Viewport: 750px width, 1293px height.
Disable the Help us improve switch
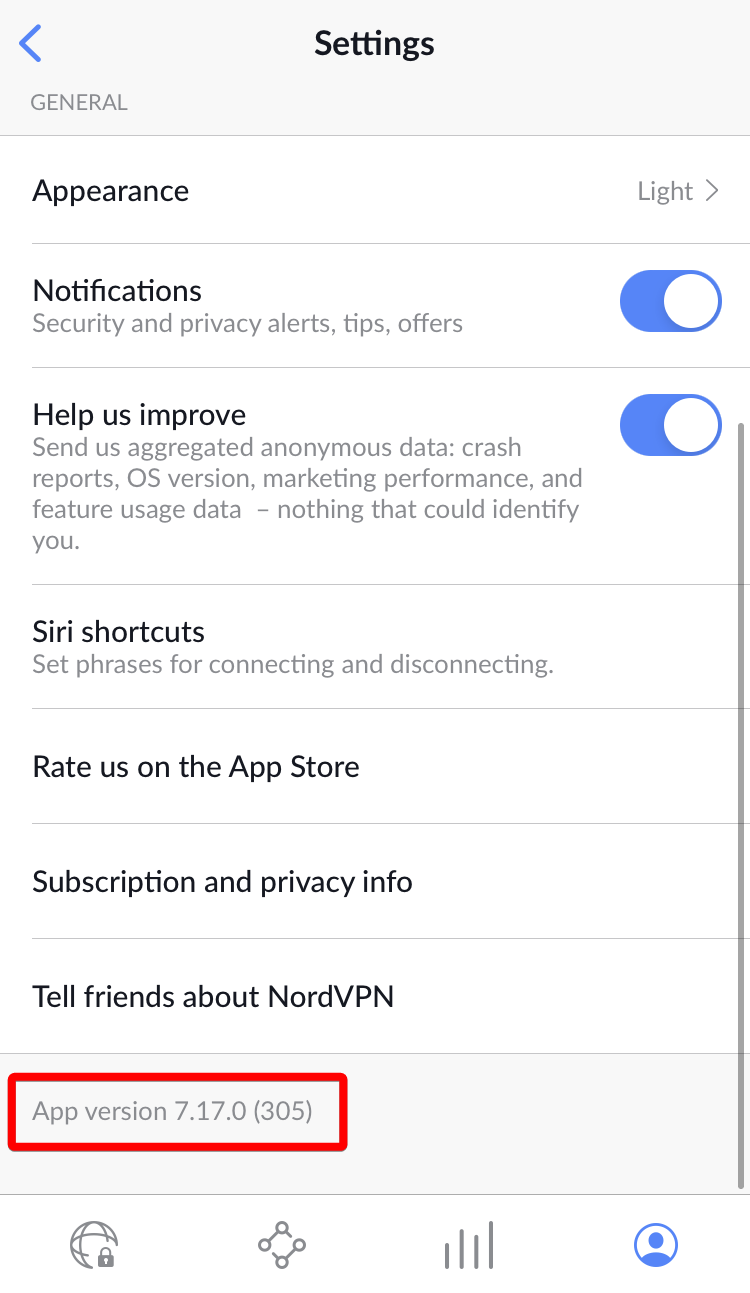[670, 425]
